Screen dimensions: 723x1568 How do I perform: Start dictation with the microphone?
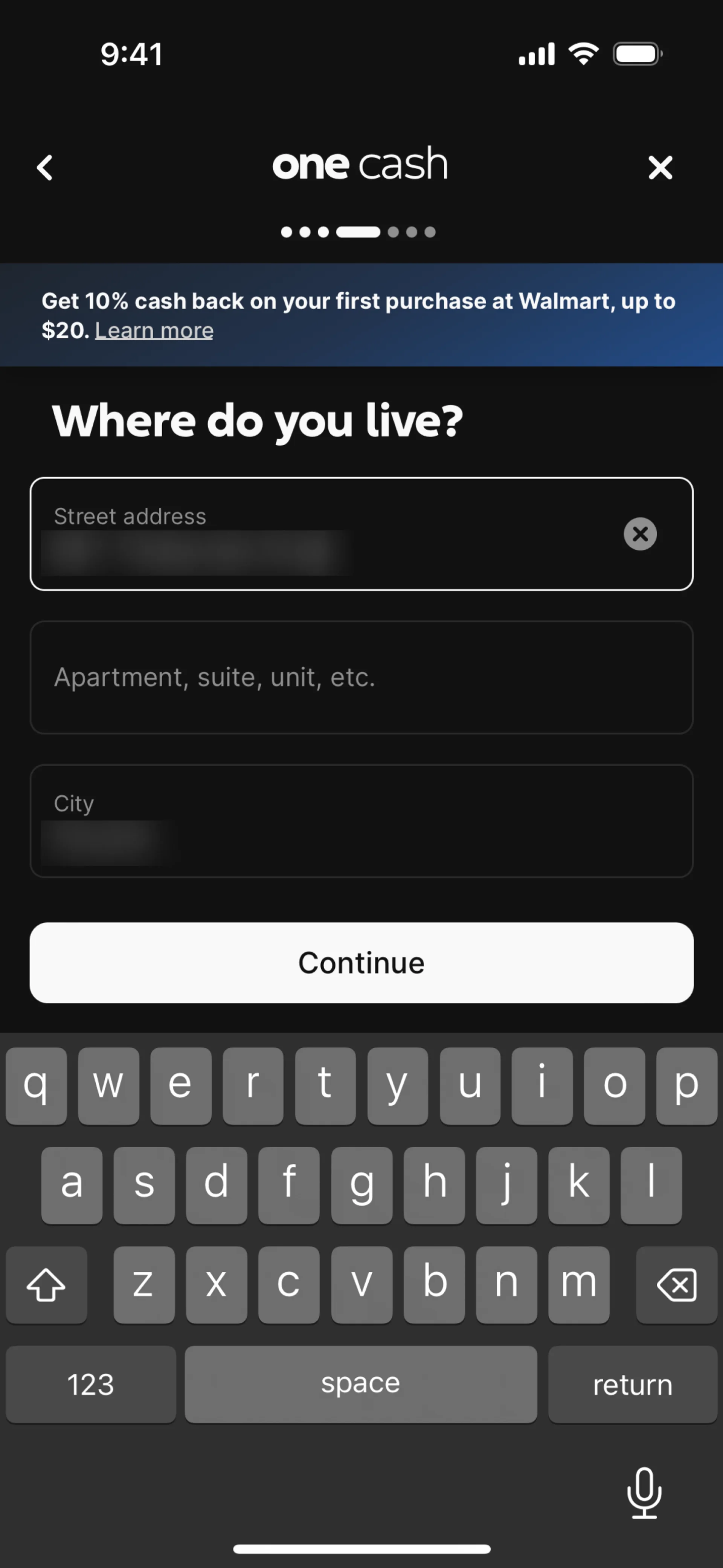(x=644, y=1492)
